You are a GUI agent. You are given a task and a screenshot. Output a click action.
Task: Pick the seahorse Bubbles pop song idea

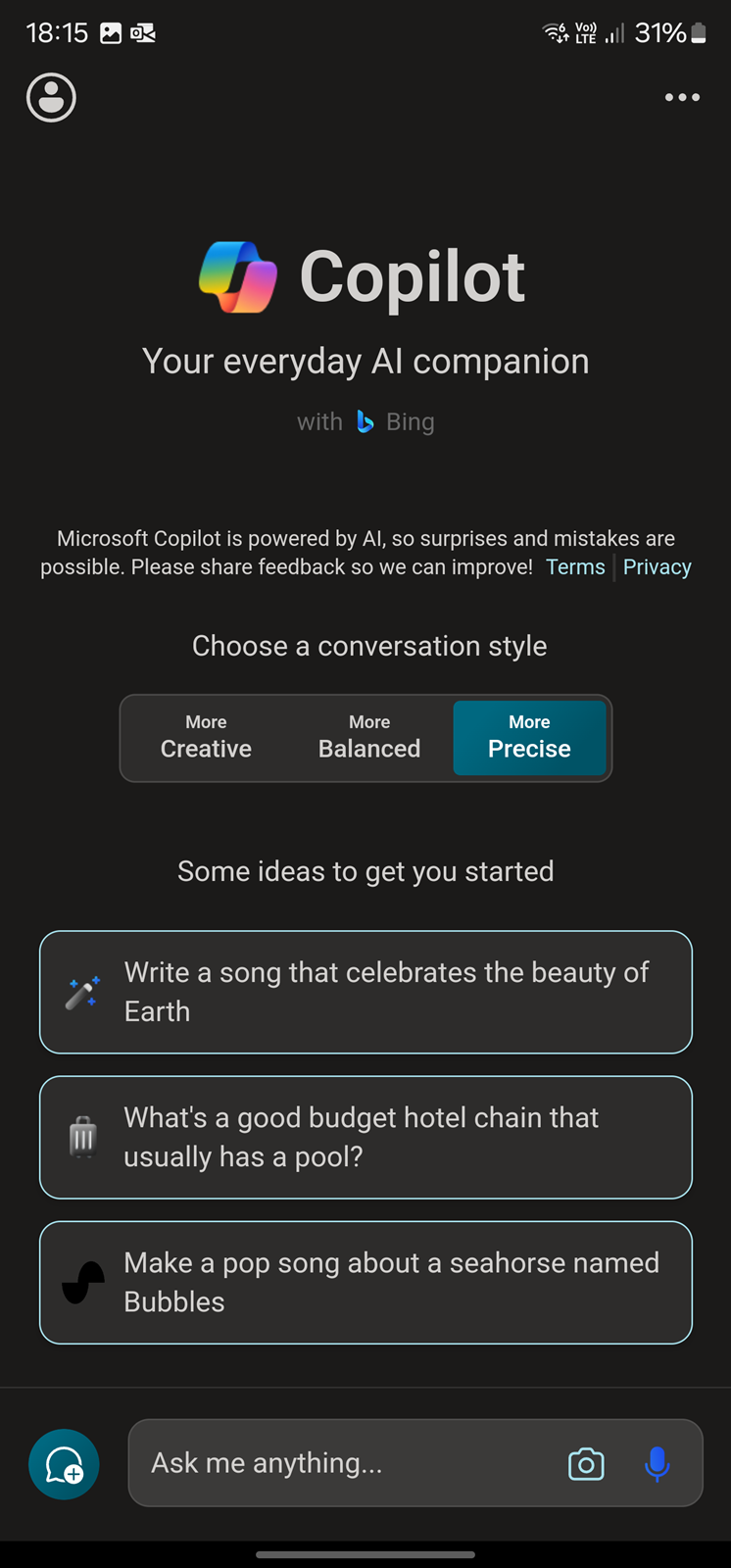pos(365,1282)
